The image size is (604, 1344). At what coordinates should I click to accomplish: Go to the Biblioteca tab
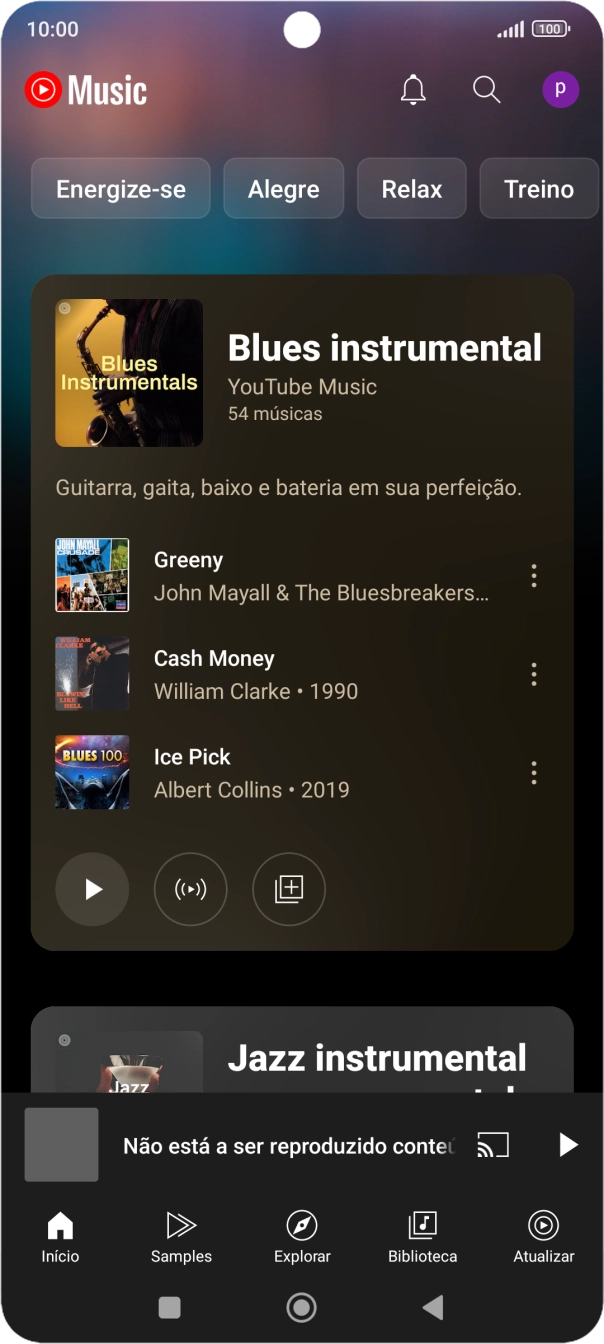423,1237
